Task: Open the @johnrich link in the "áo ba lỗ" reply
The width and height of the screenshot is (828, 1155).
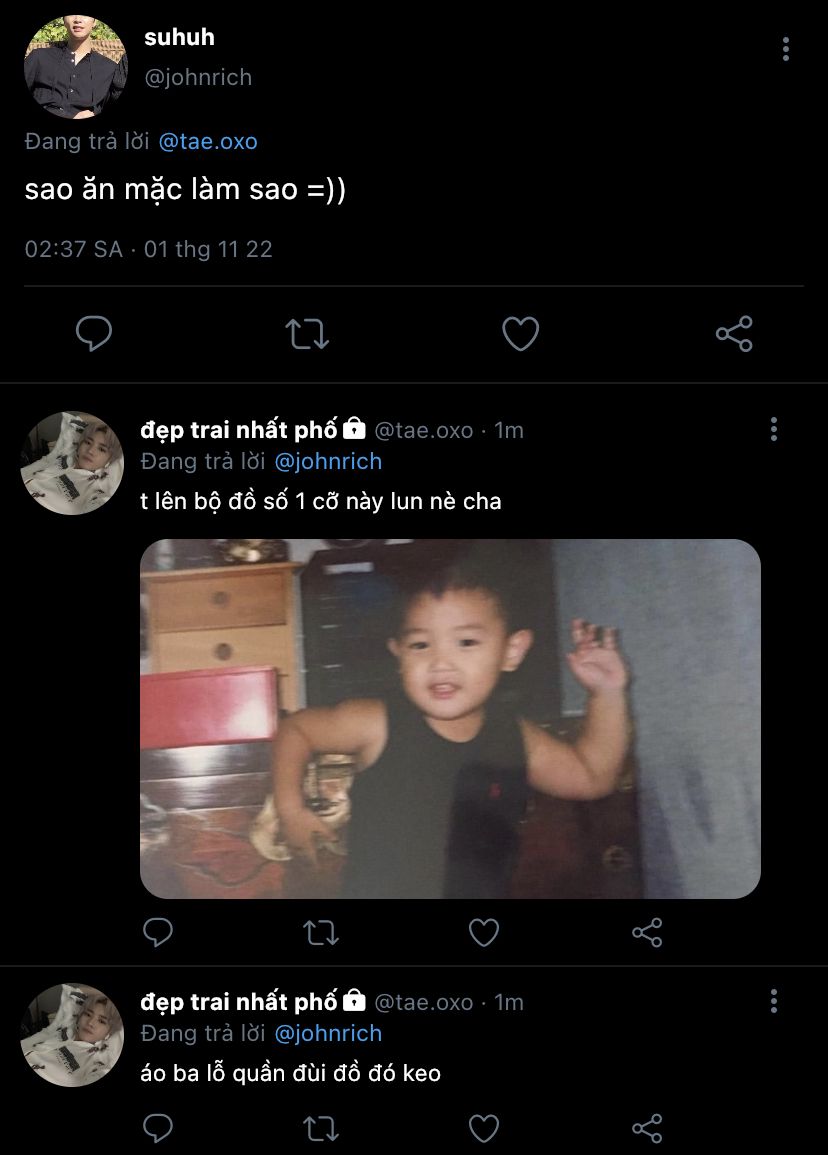Action: pos(328,1033)
